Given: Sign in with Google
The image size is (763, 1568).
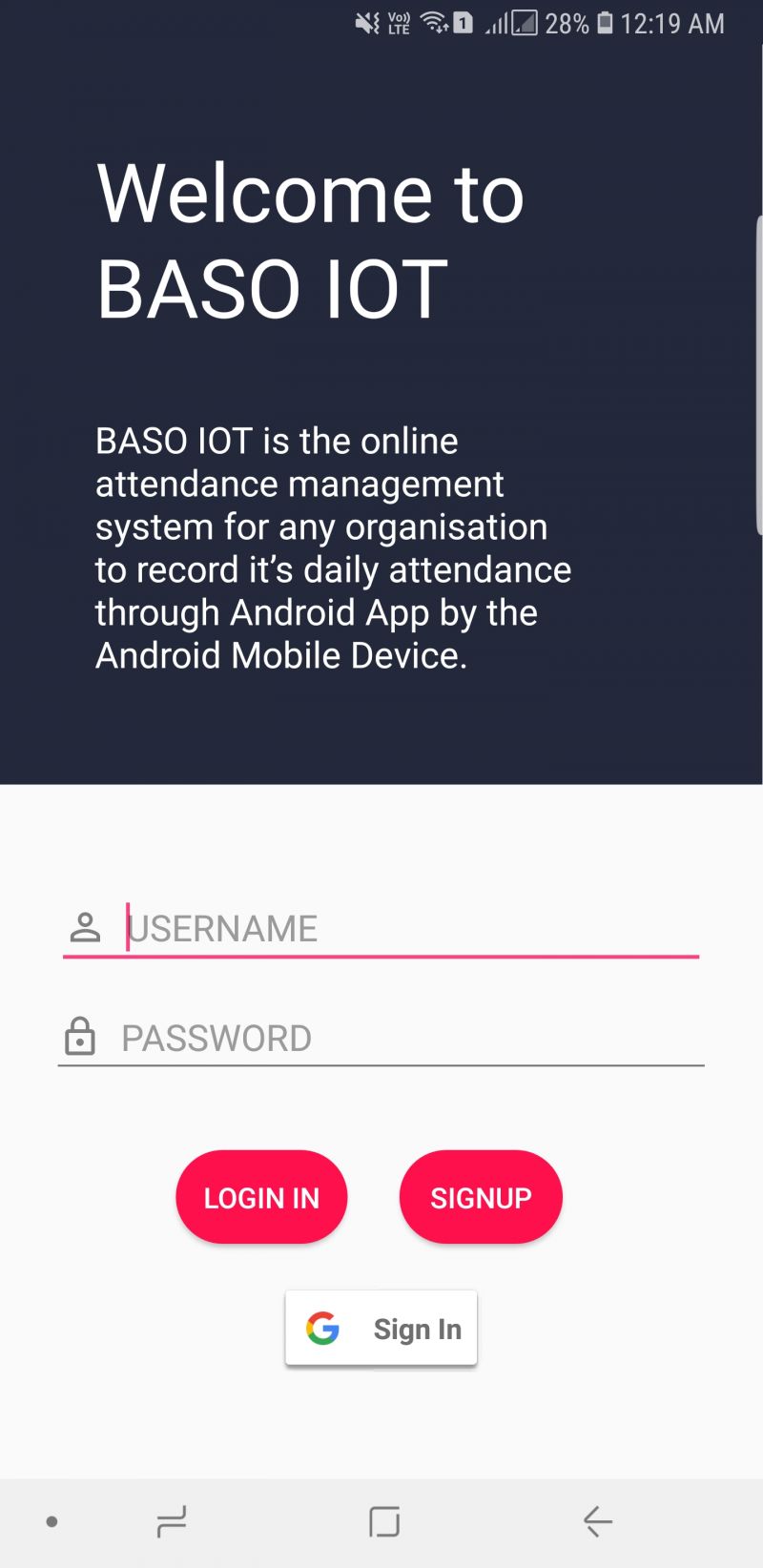Looking at the screenshot, I should tap(381, 1328).
